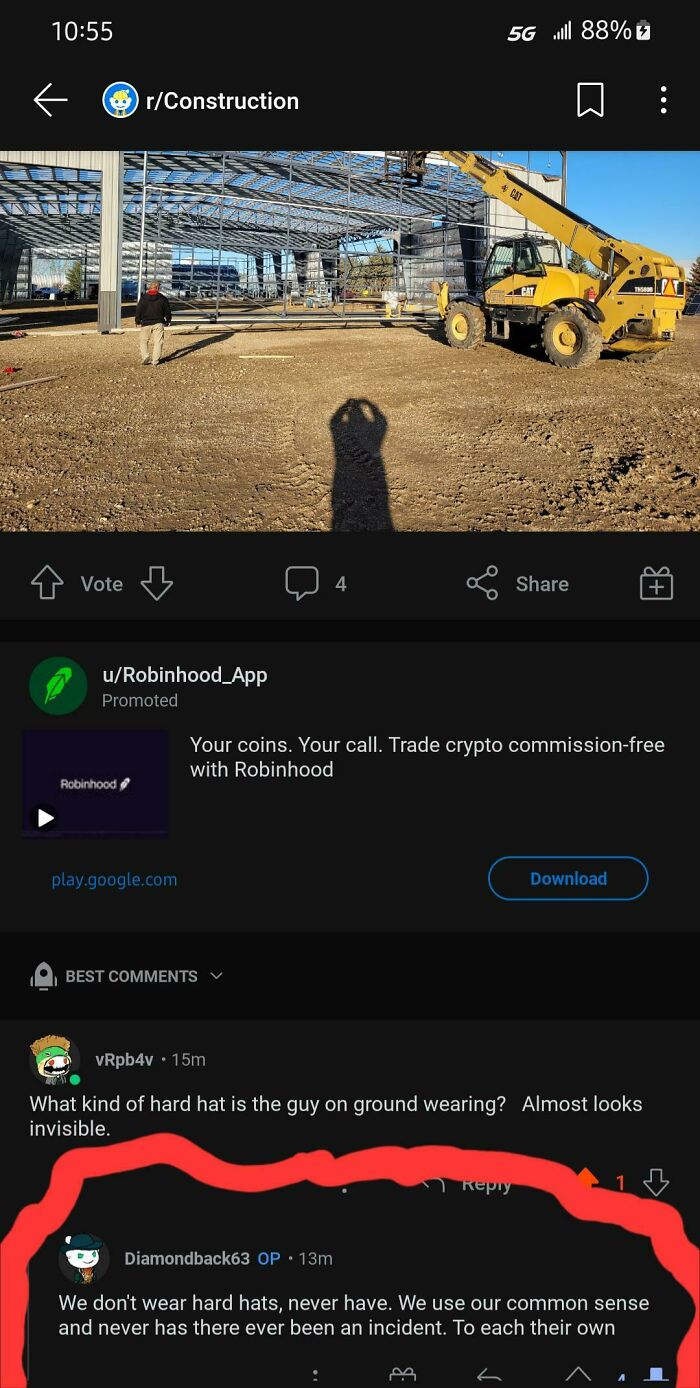The height and width of the screenshot is (1388, 700).
Task: Open the three-dot overflow menu
Action: pos(662,100)
